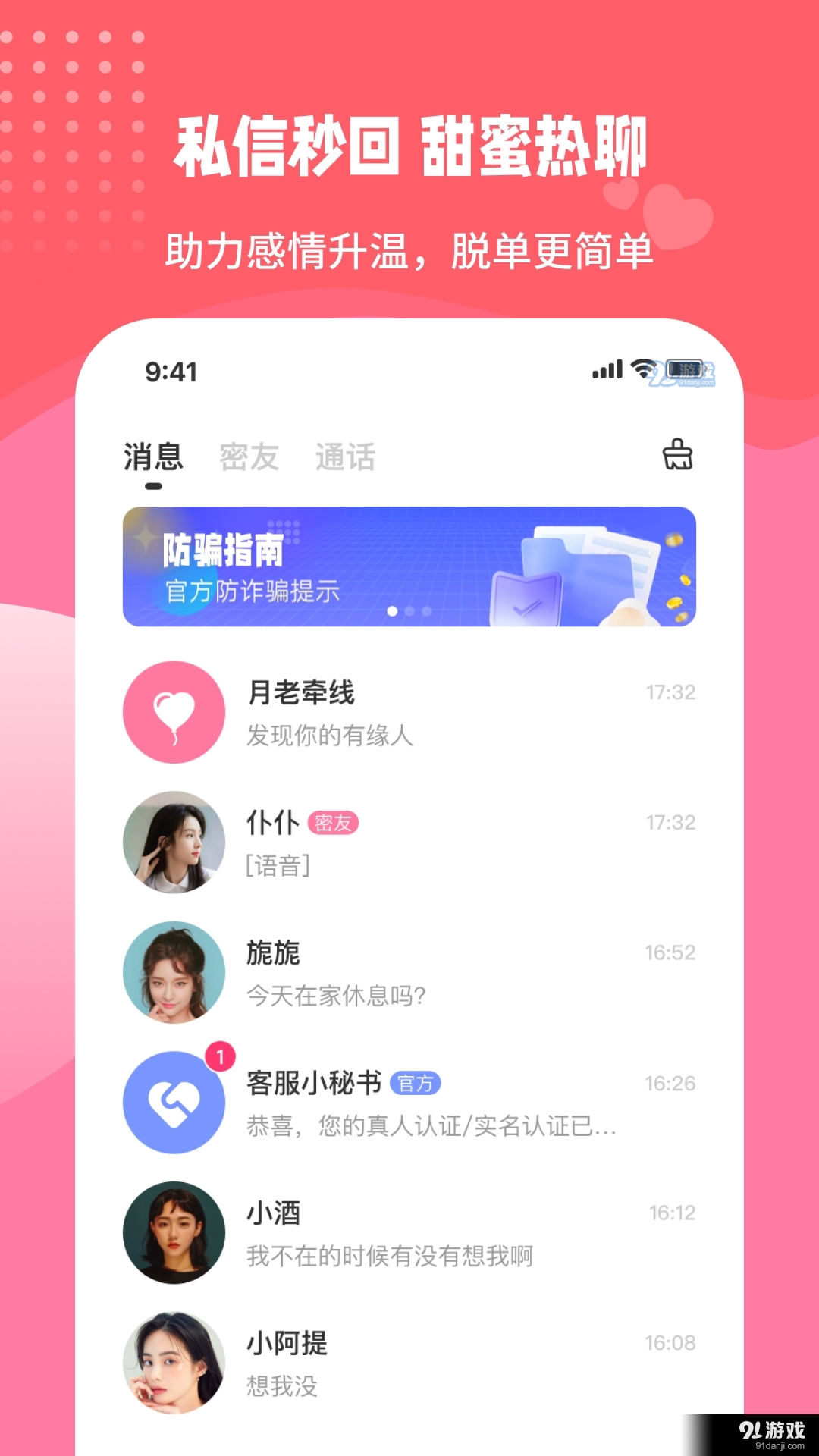The image size is (819, 1456).
Task: Open the 月老牵线 heart balloon icon
Action: pos(174,711)
